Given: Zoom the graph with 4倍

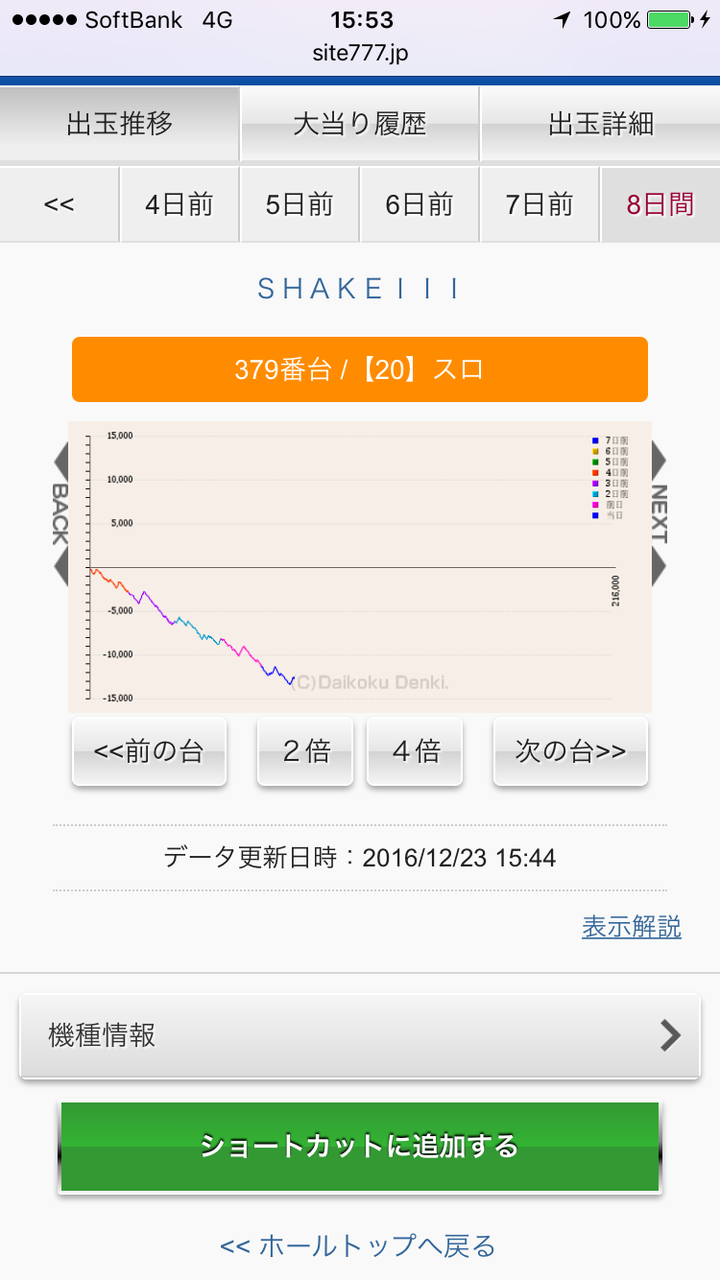Looking at the screenshot, I should (x=414, y=751).
